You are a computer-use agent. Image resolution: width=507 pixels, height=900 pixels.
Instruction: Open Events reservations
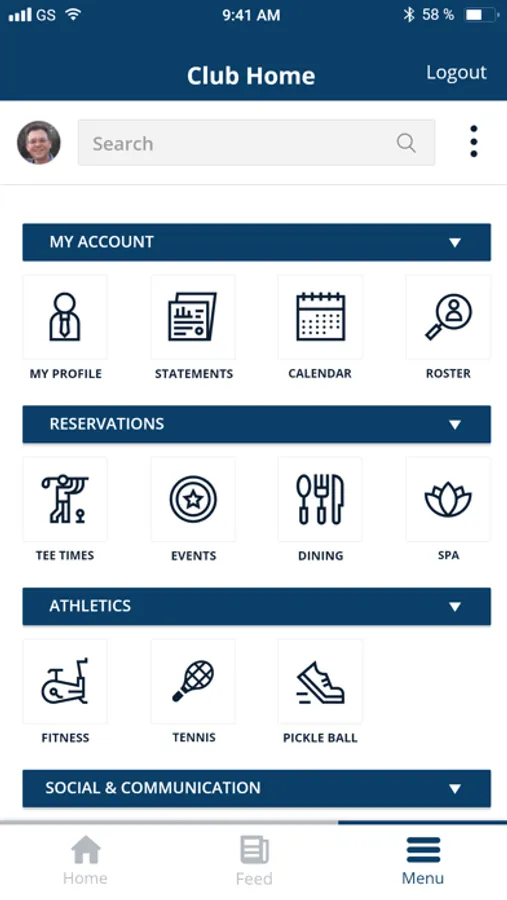coord(193,510)
